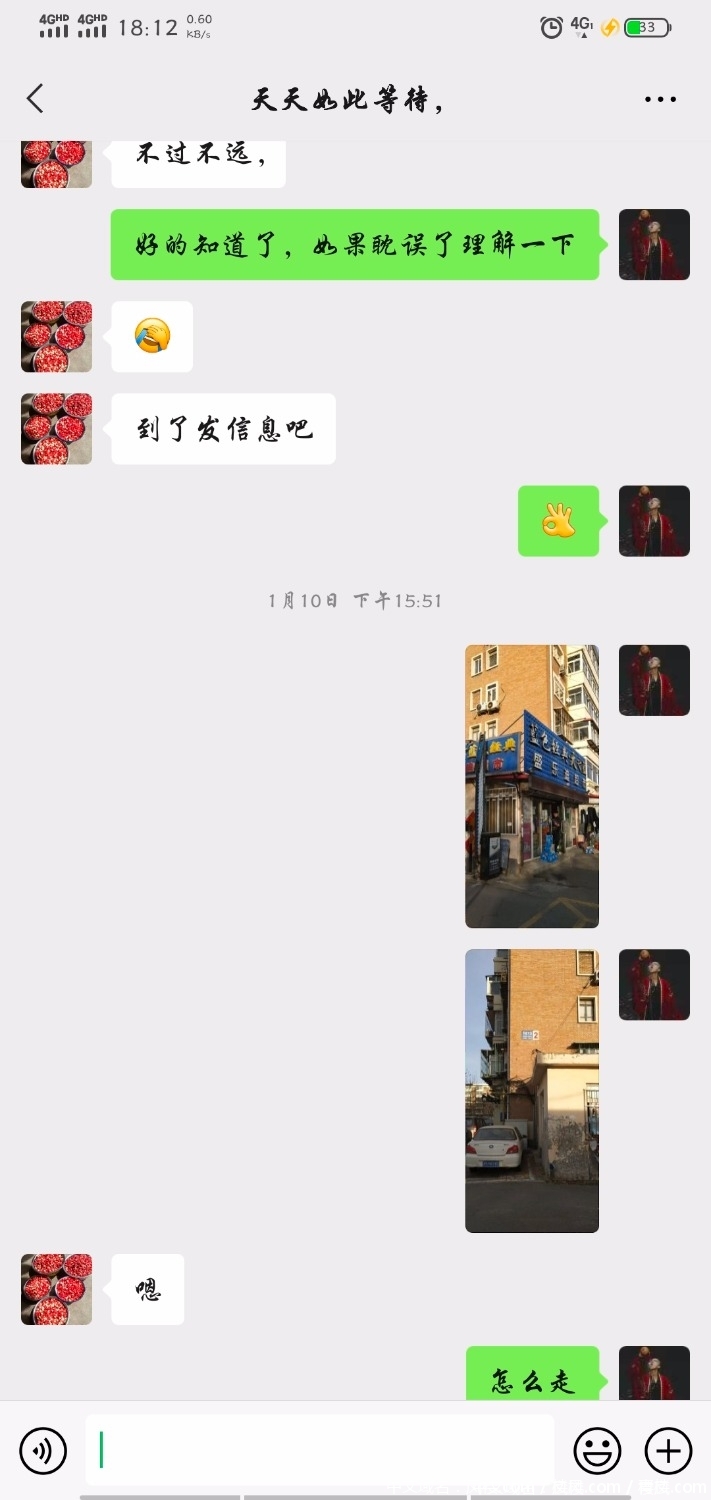The image size is (711, 1500).
Task: Open the emoji picker
Action: click(597, 1450)
